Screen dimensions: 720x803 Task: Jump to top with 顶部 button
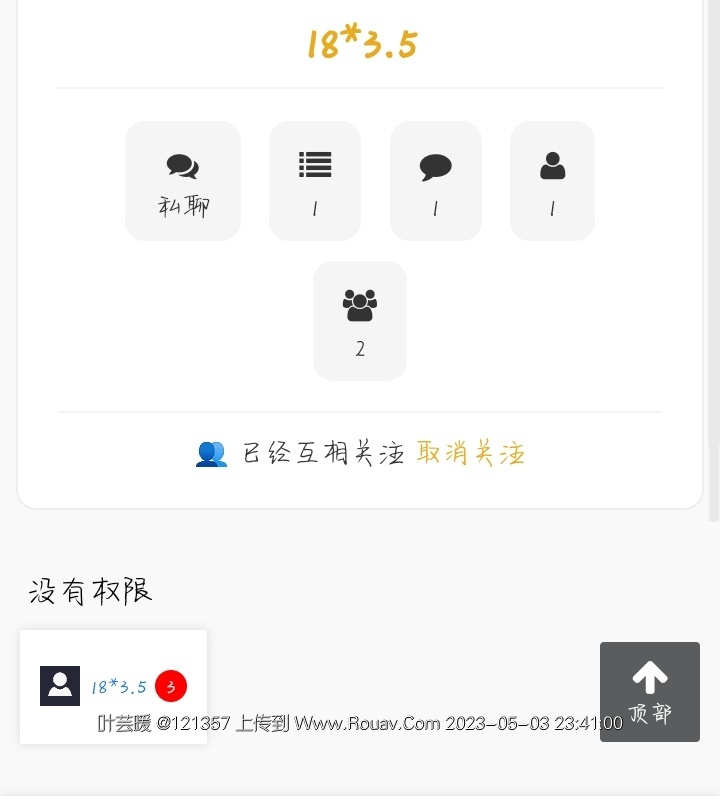[x=649, y=691]
